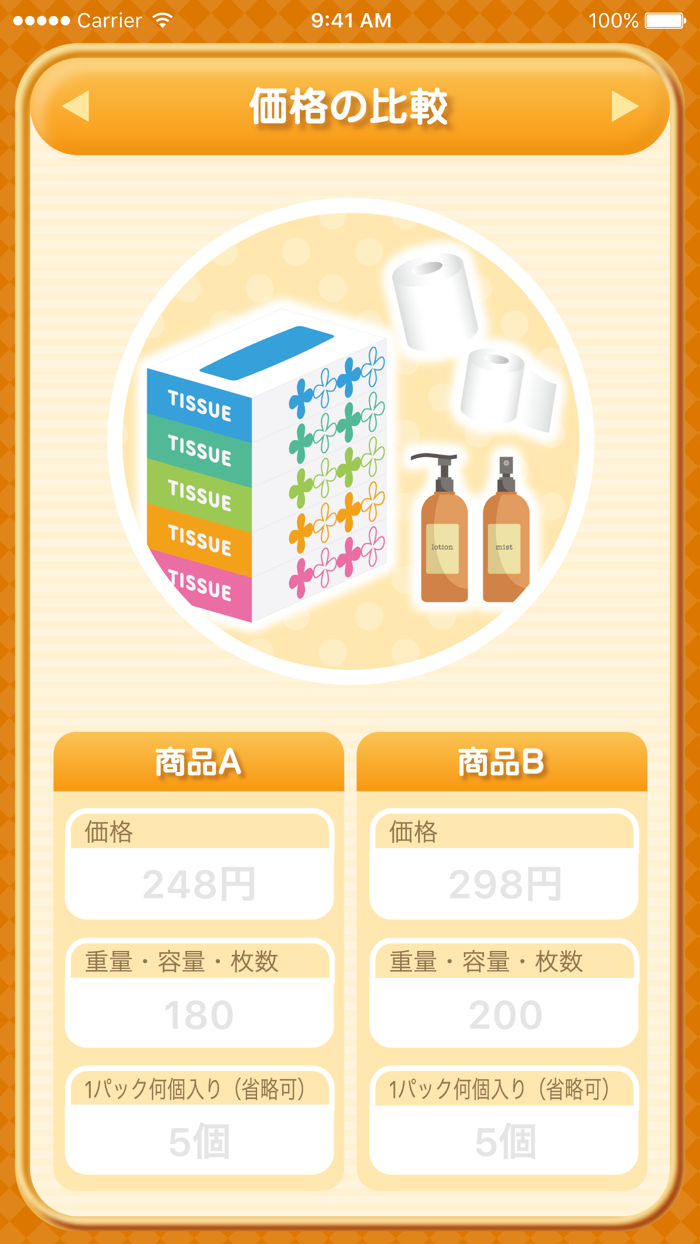Tap 商品B's 重量・容量・枚数 field
Image resolution: width=700 pixels, height=1244 pixels.
coord(504,1014)
